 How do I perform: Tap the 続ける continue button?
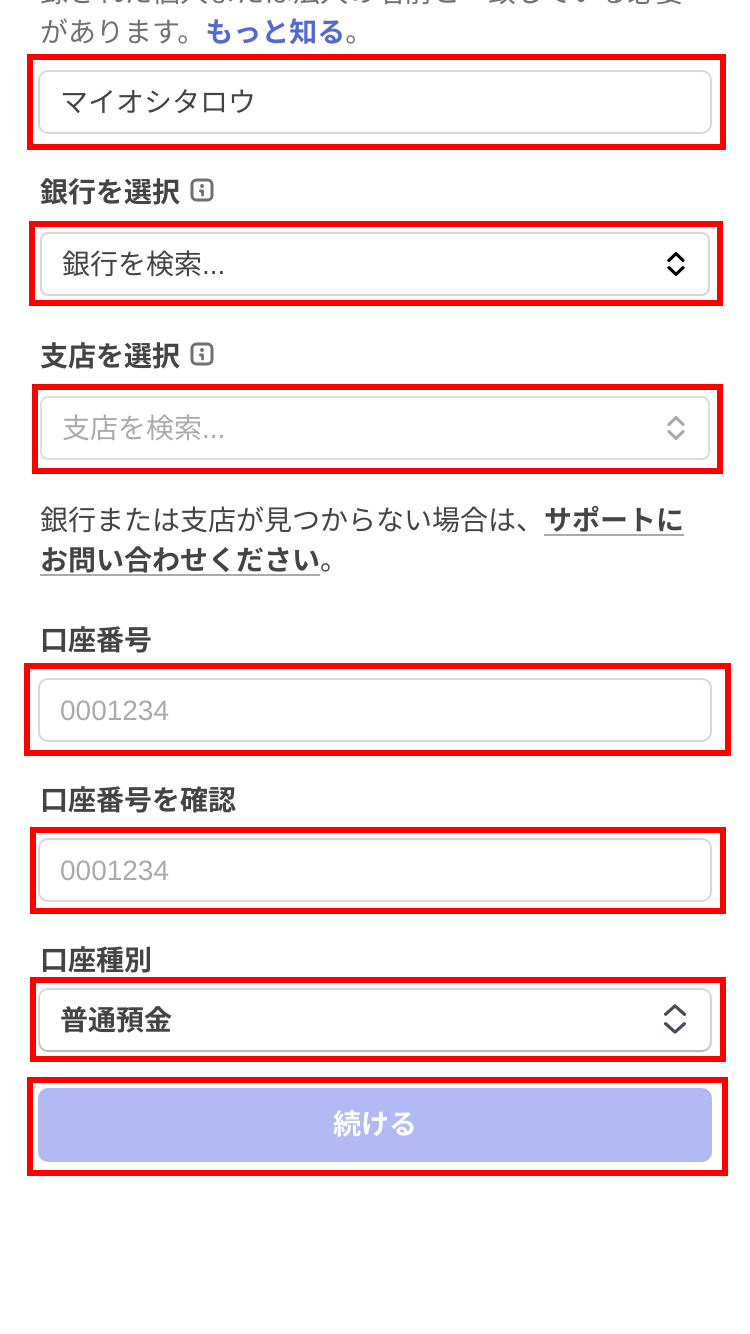click(375, 1125)
